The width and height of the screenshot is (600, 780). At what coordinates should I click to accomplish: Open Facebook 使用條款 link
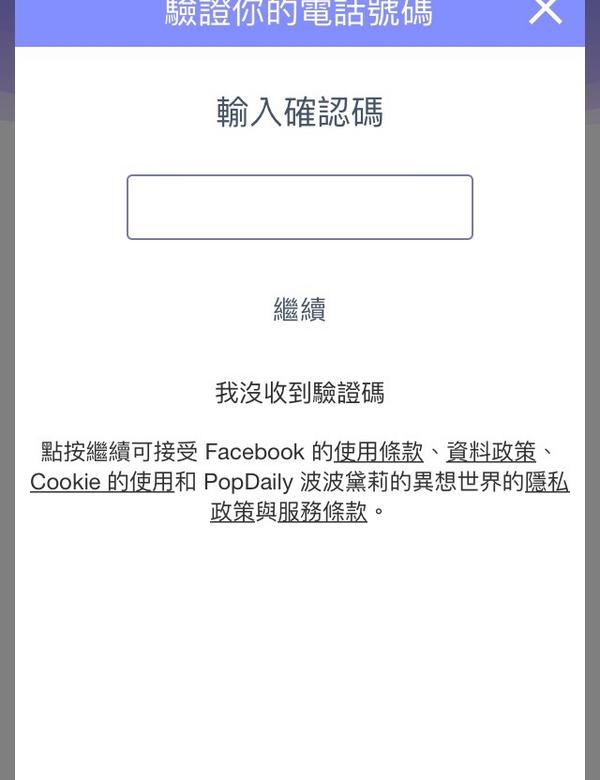tap(378, 452)
